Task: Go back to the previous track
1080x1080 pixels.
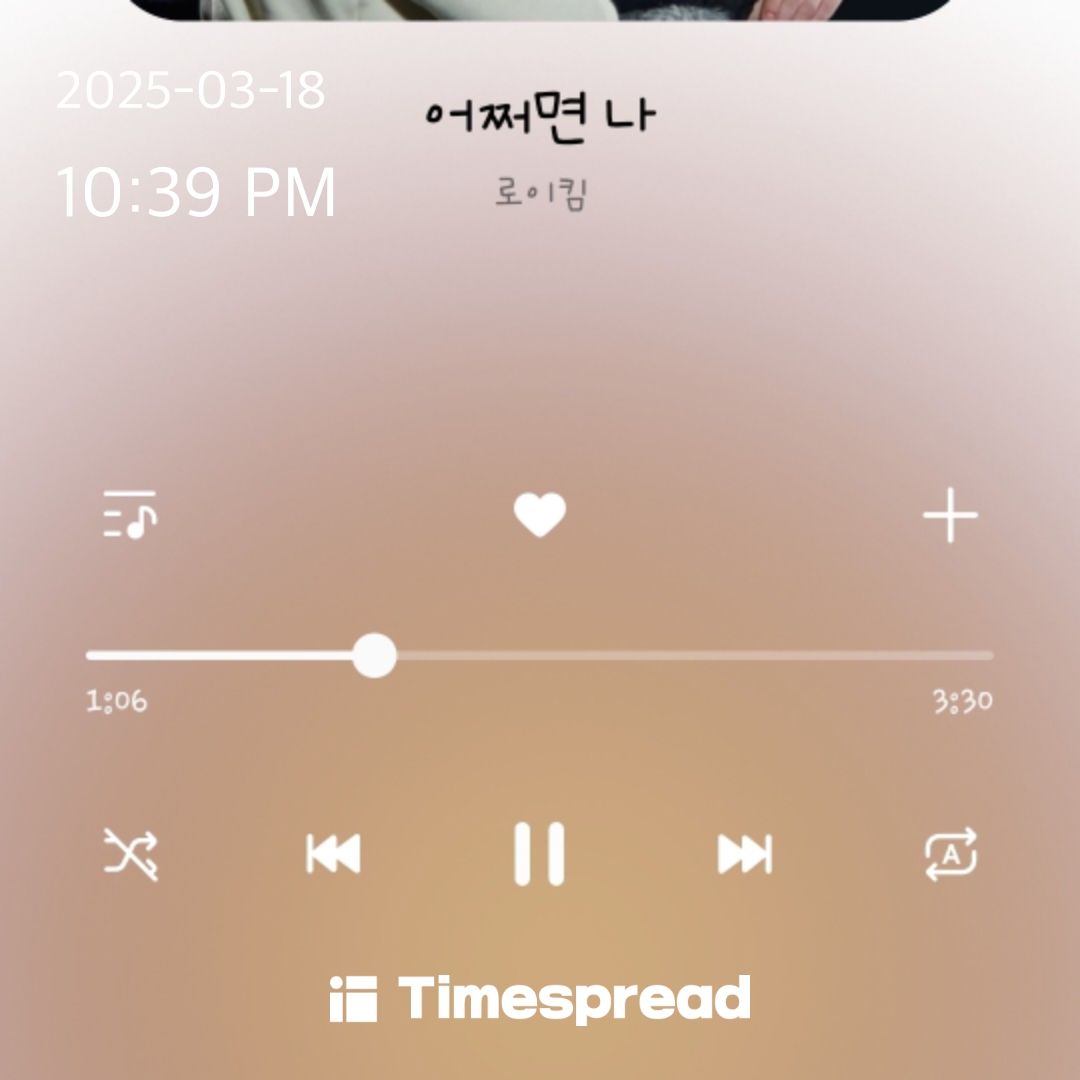Action: tap(333, 854)
